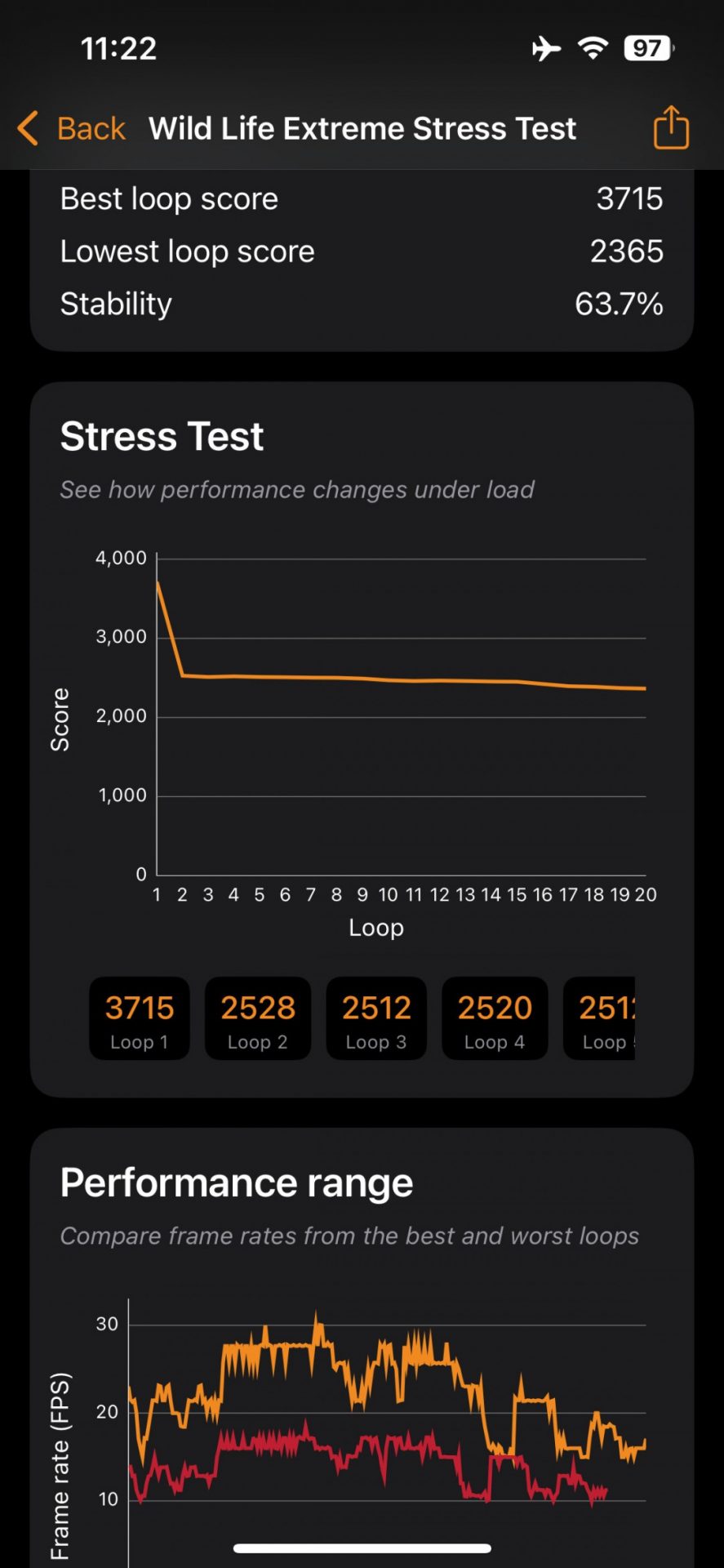Viewport: 724px width, 1568px height.
Task: Go back using the Back button
Action: pos(72,129)
